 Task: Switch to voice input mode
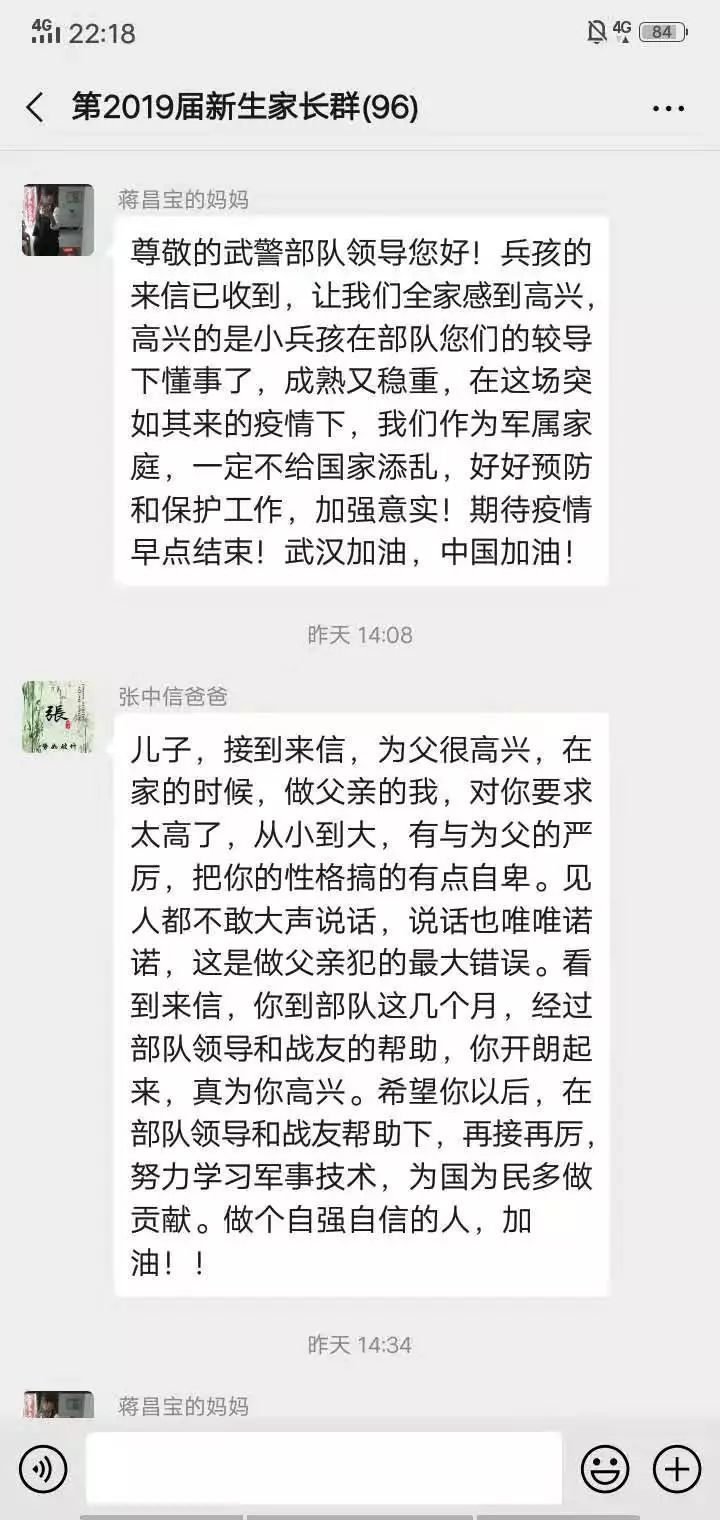coord(43,1469)
